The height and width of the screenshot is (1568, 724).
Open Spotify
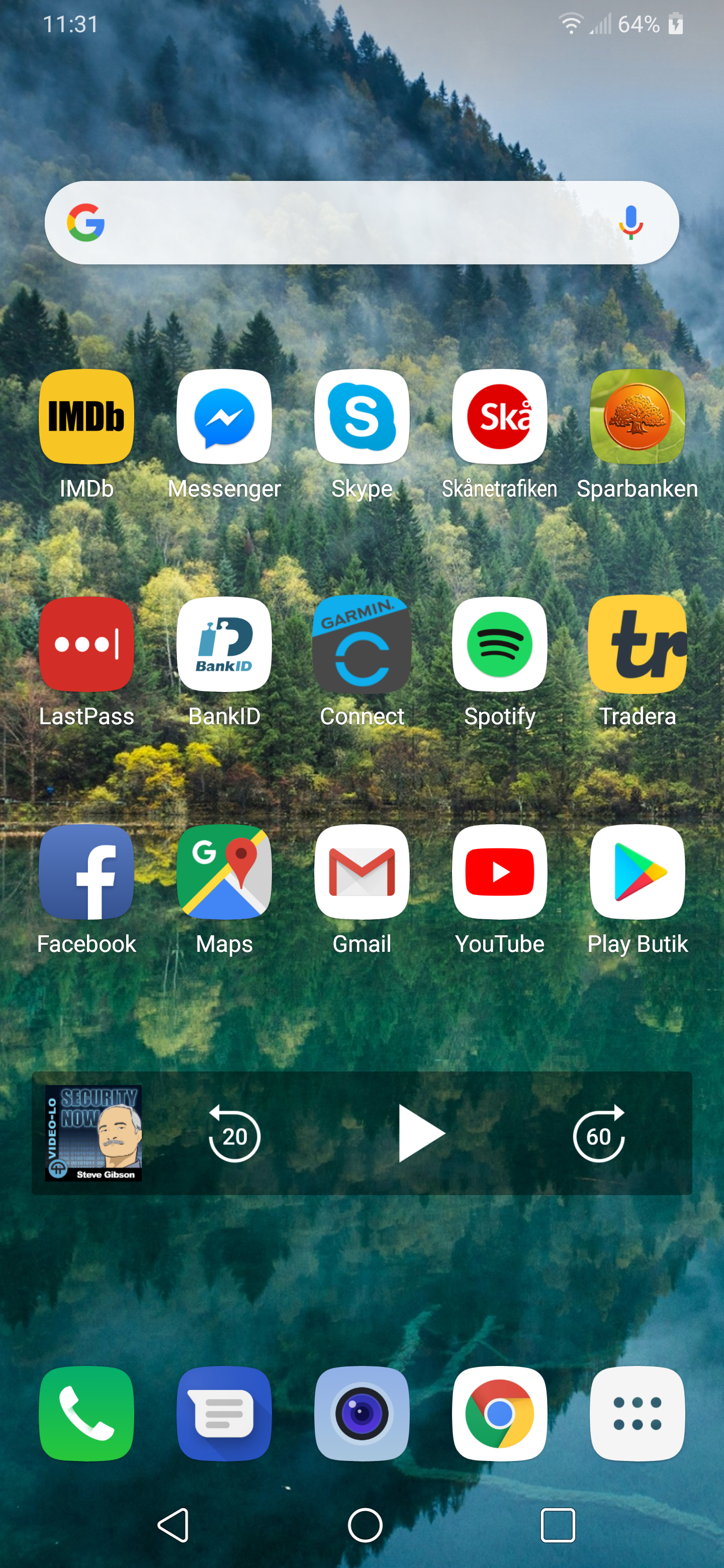499,644
